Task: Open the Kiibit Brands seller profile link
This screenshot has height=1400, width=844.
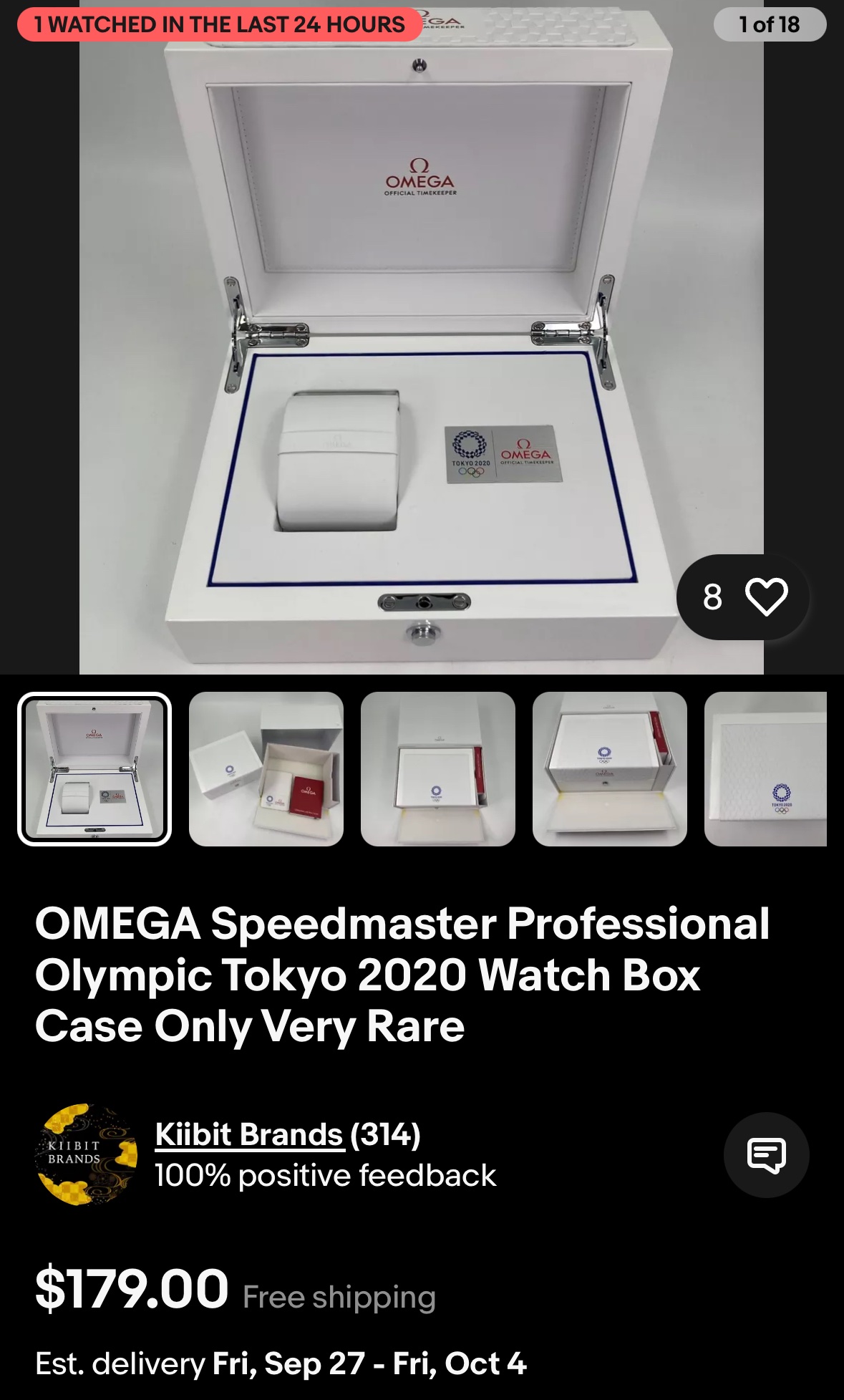Action: (249, 1134)
